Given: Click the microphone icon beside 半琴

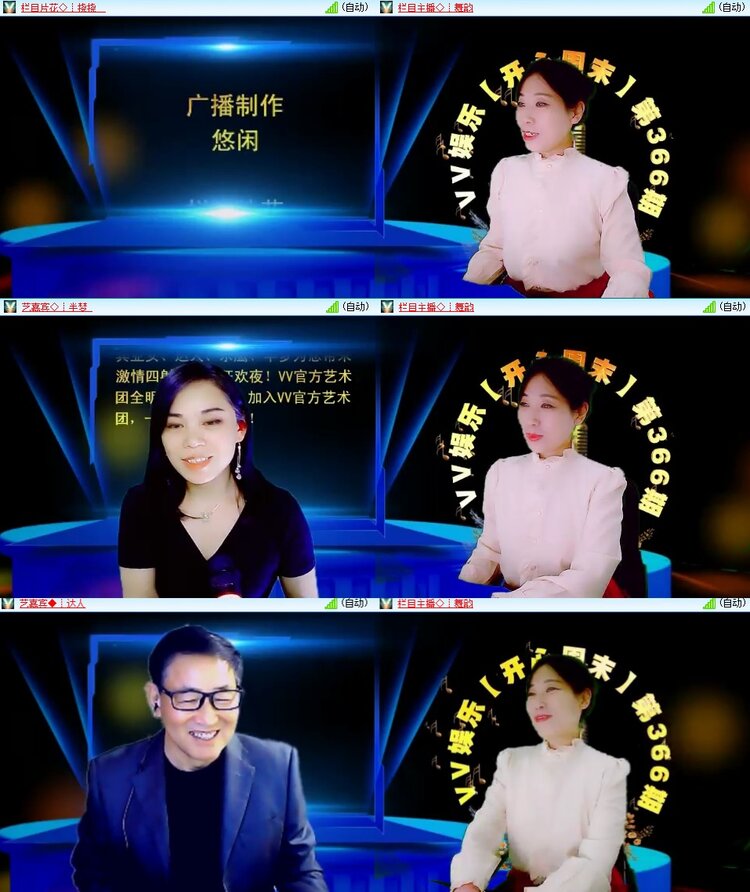Looking at the screenshot, I should pos(10,305).
